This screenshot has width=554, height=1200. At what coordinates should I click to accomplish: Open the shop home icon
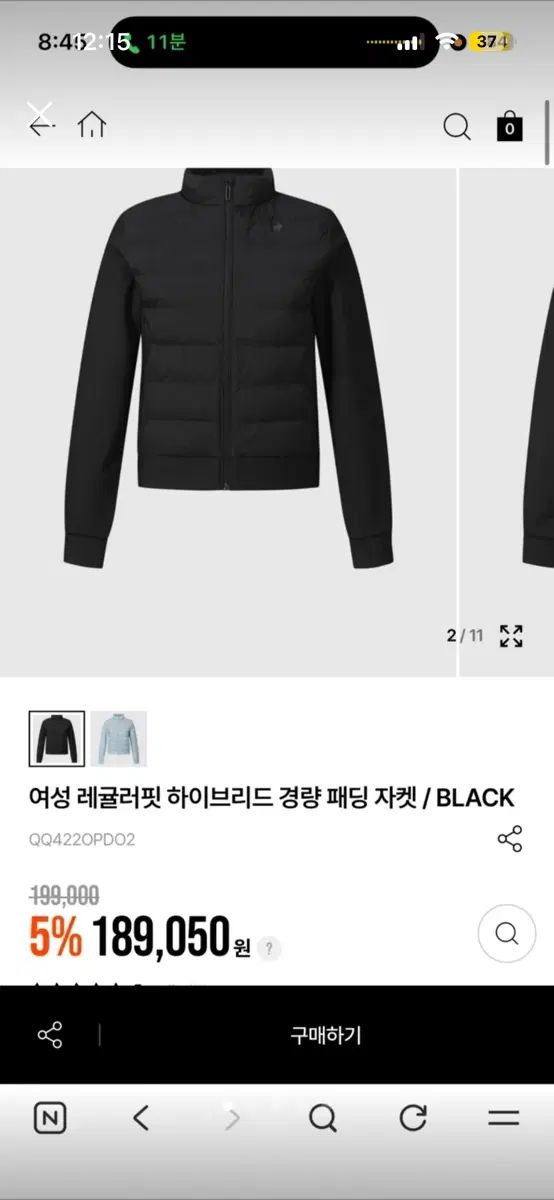(x=92, y=125)
